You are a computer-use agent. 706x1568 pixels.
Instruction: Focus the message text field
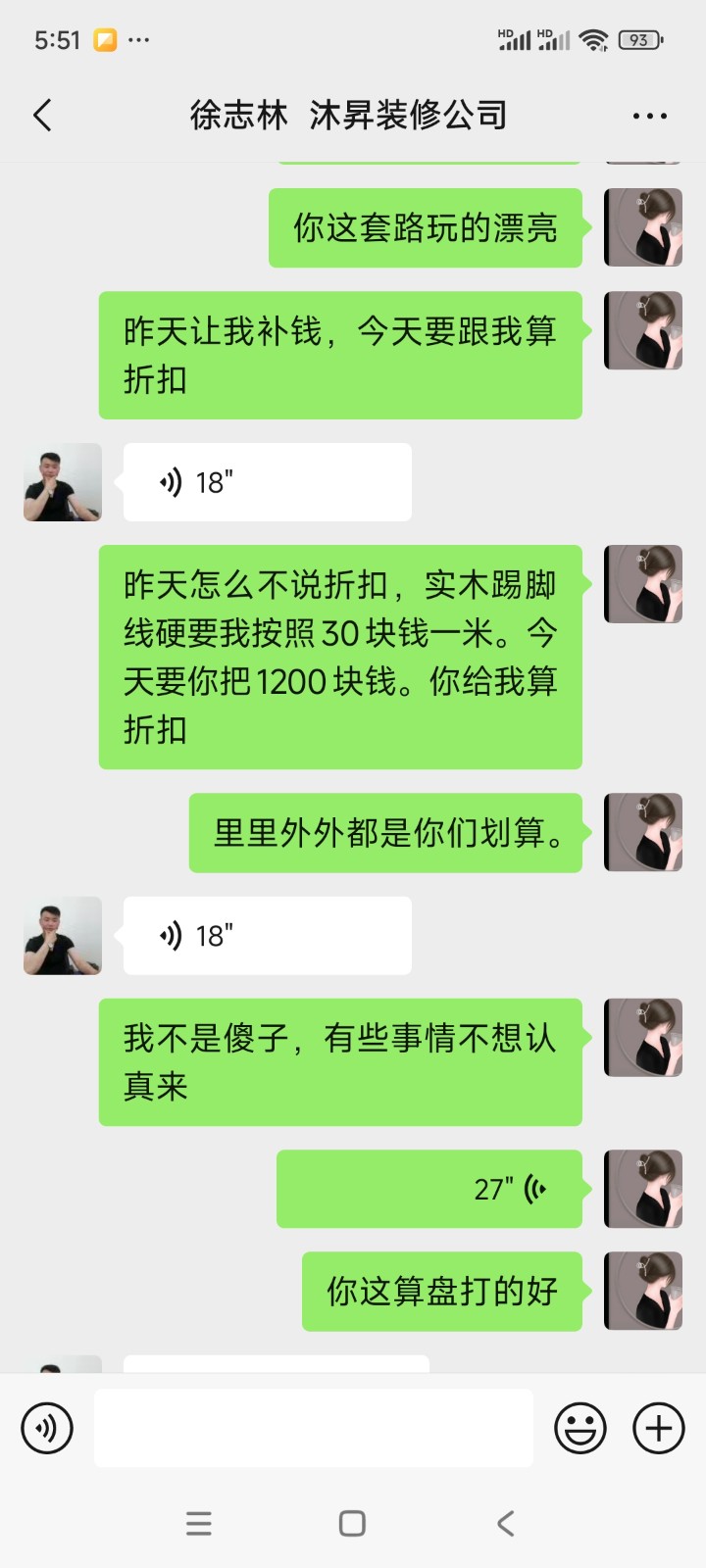(314, 1428)
